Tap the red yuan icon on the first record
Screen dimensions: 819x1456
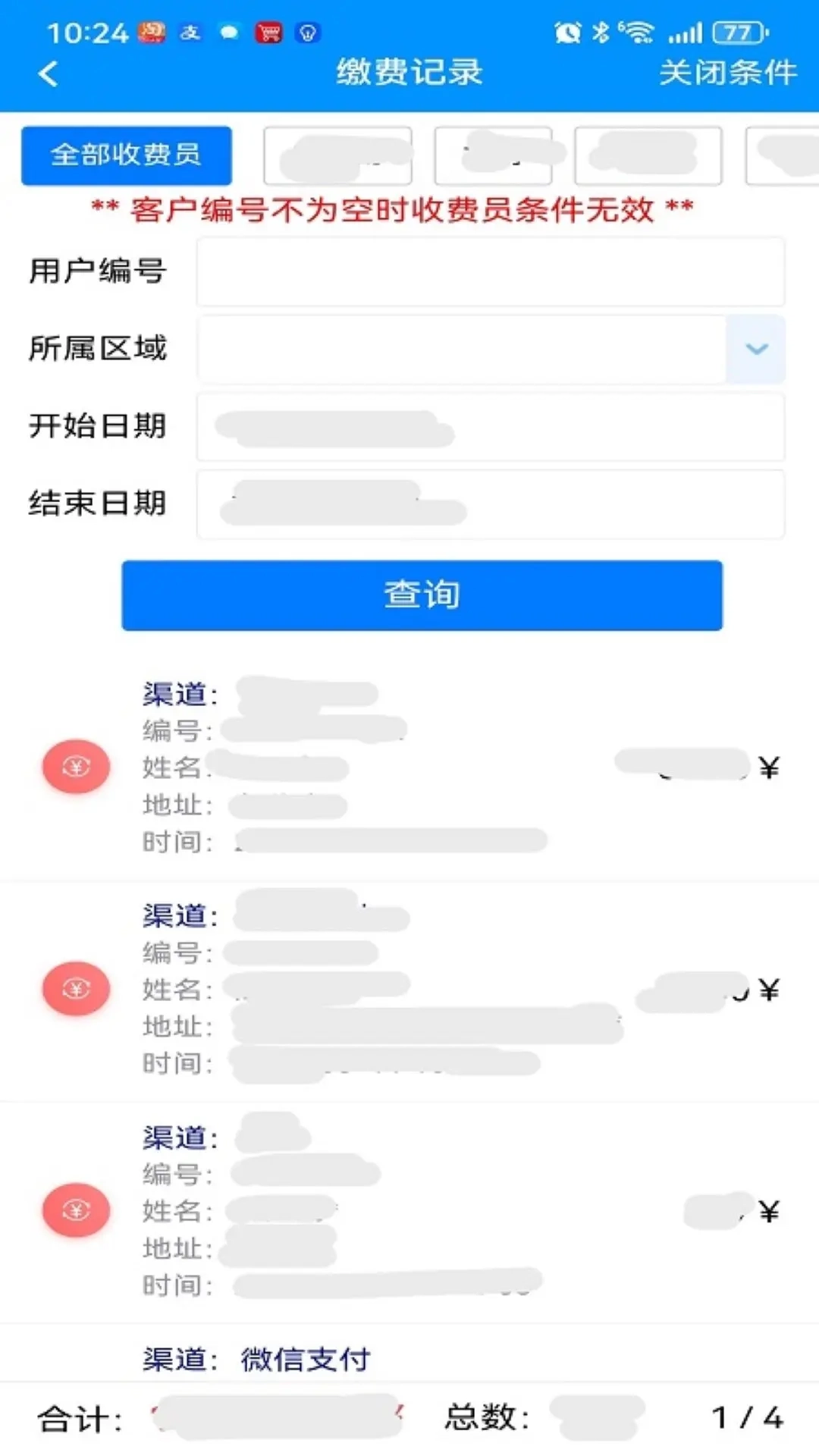point(76,767)
